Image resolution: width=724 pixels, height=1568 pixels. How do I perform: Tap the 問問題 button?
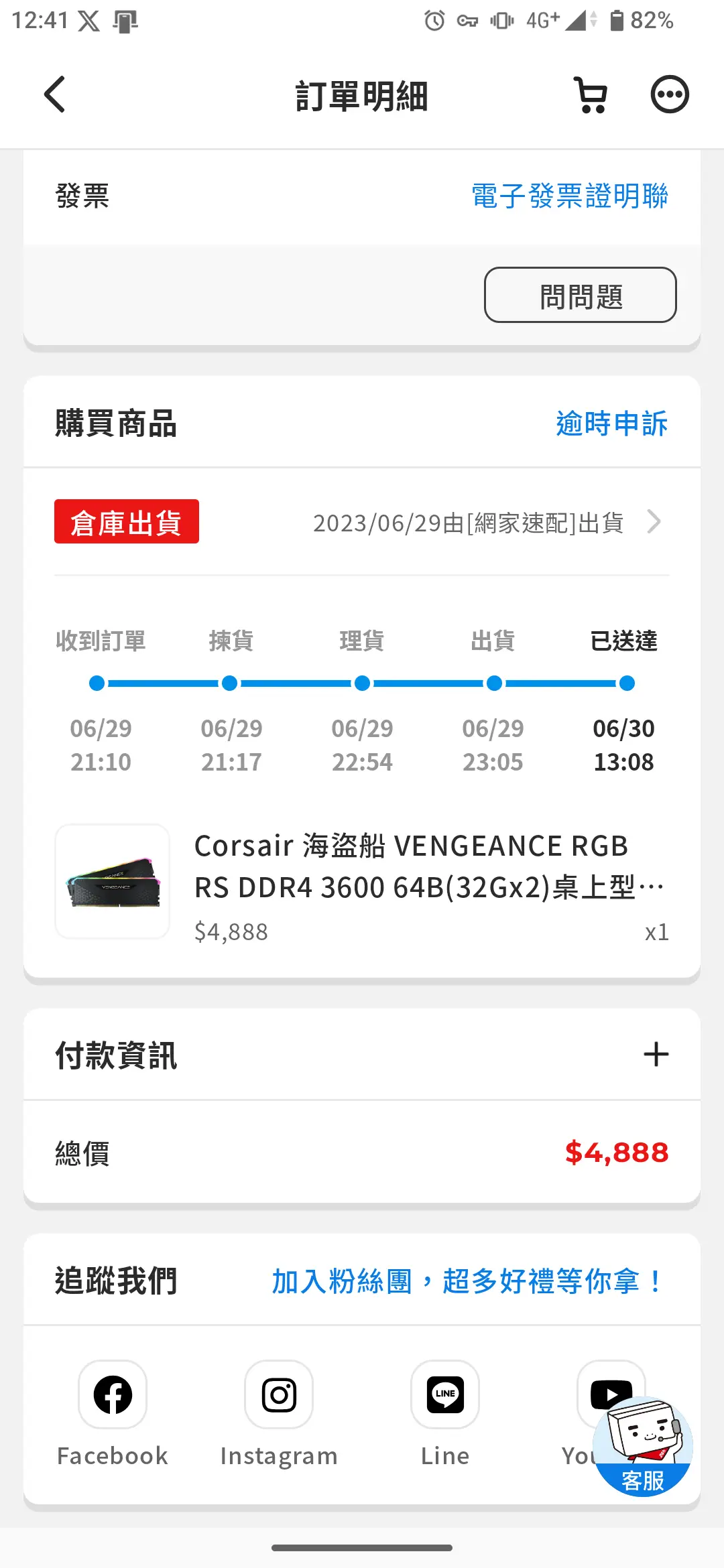(580, 295)
